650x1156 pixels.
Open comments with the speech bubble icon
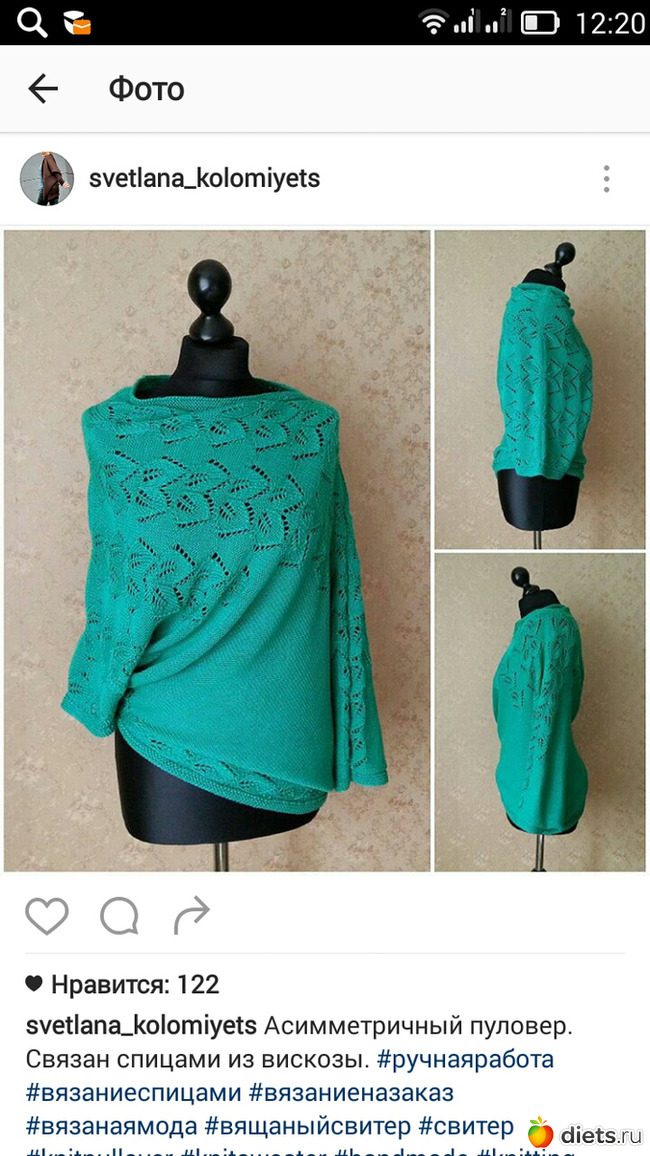tap(119, 915)
